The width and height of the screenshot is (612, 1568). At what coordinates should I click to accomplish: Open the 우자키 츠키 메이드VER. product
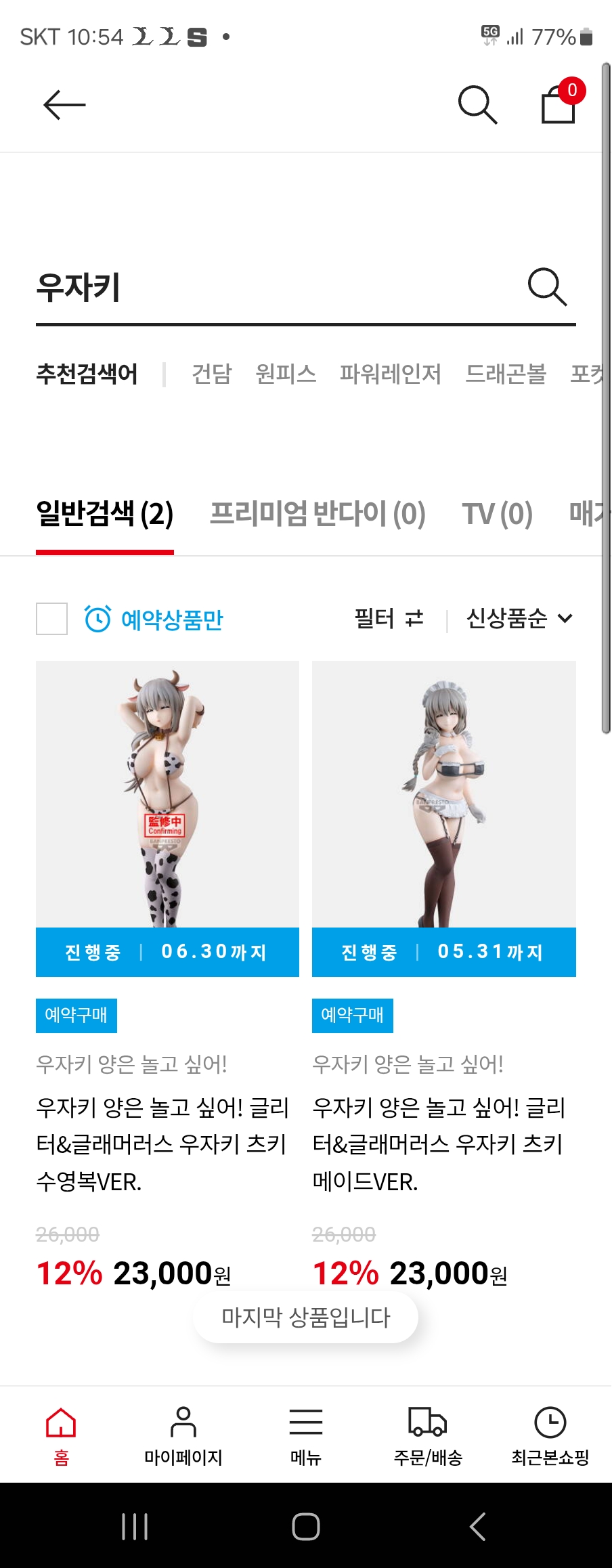click(x=443, y=1144)
